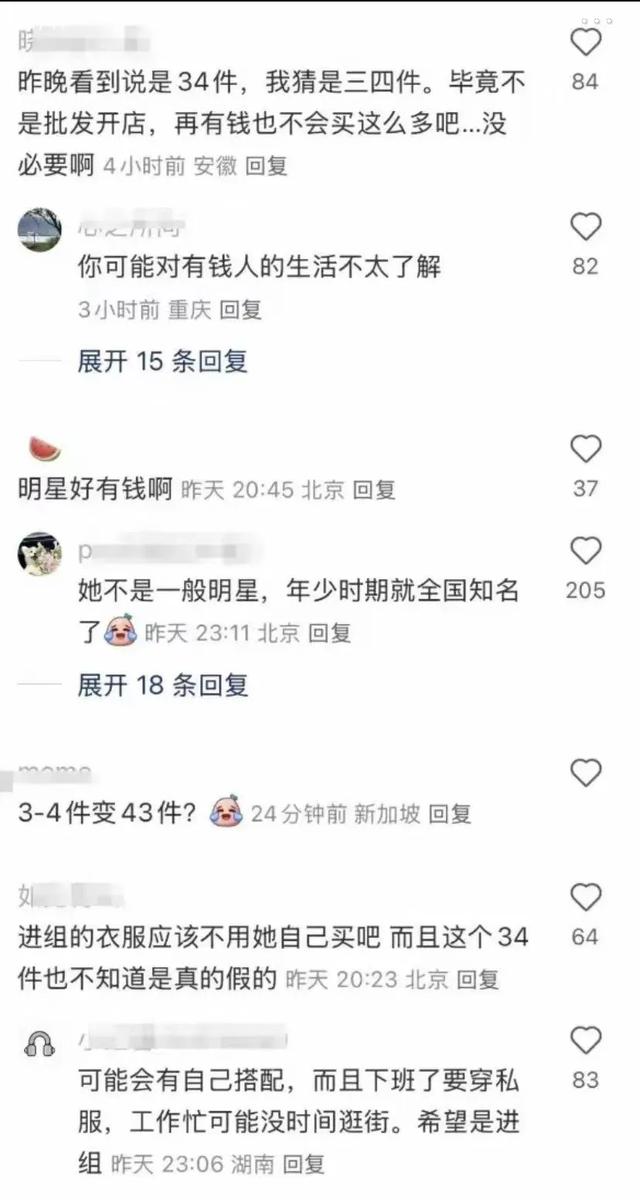Open the headphone avatar user profile

(x=40, y=1044)
